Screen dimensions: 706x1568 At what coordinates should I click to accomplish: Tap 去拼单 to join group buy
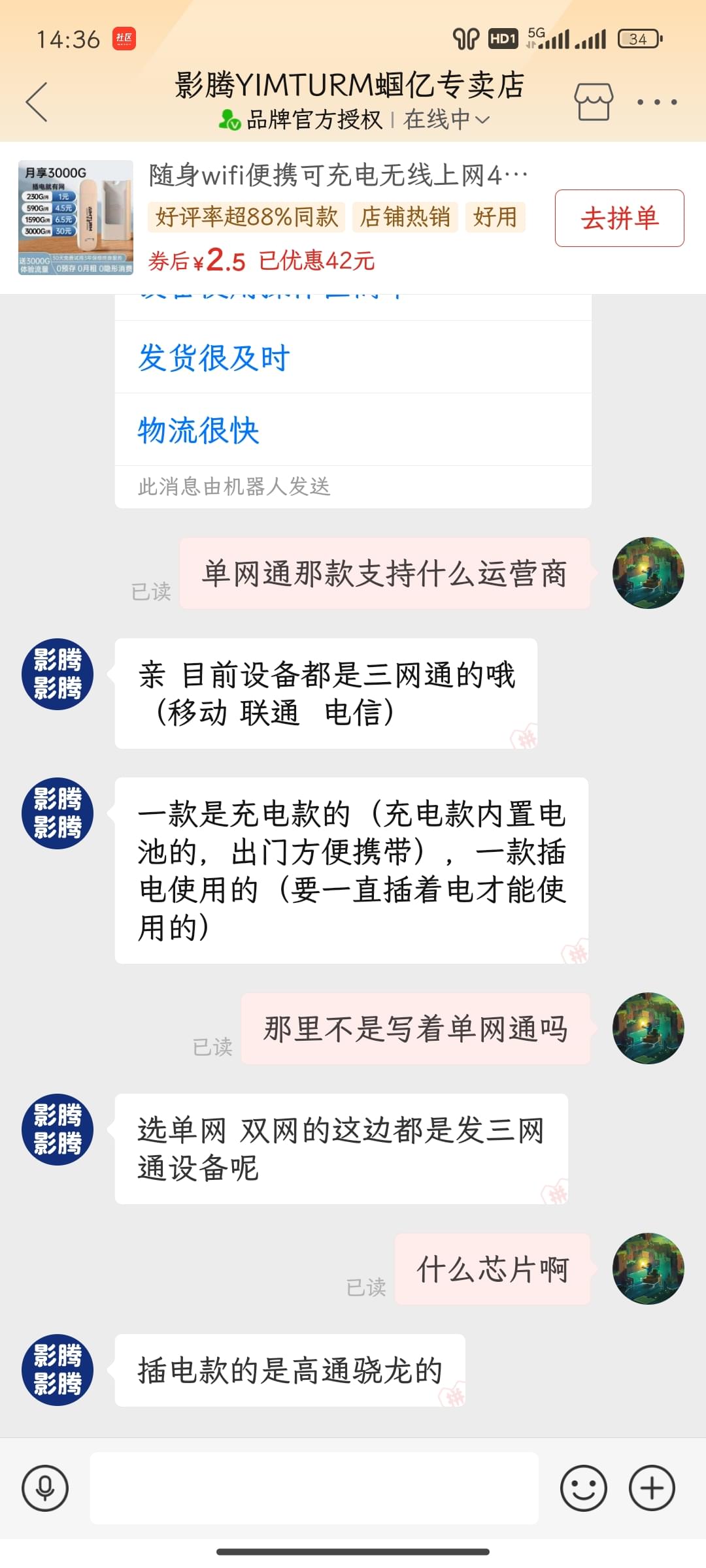(619, 218)
